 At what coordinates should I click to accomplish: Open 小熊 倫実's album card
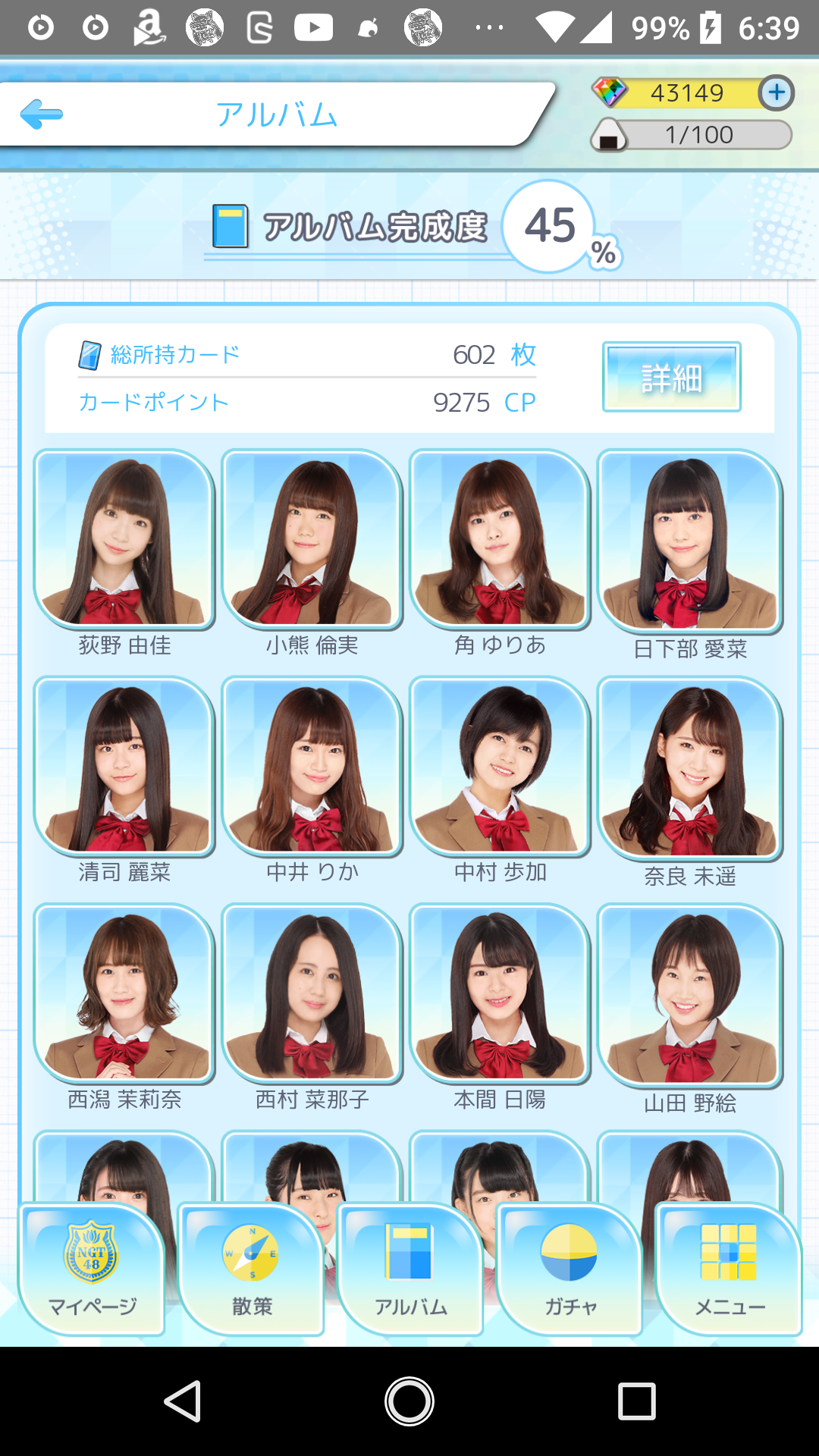[x=312, y=540]
